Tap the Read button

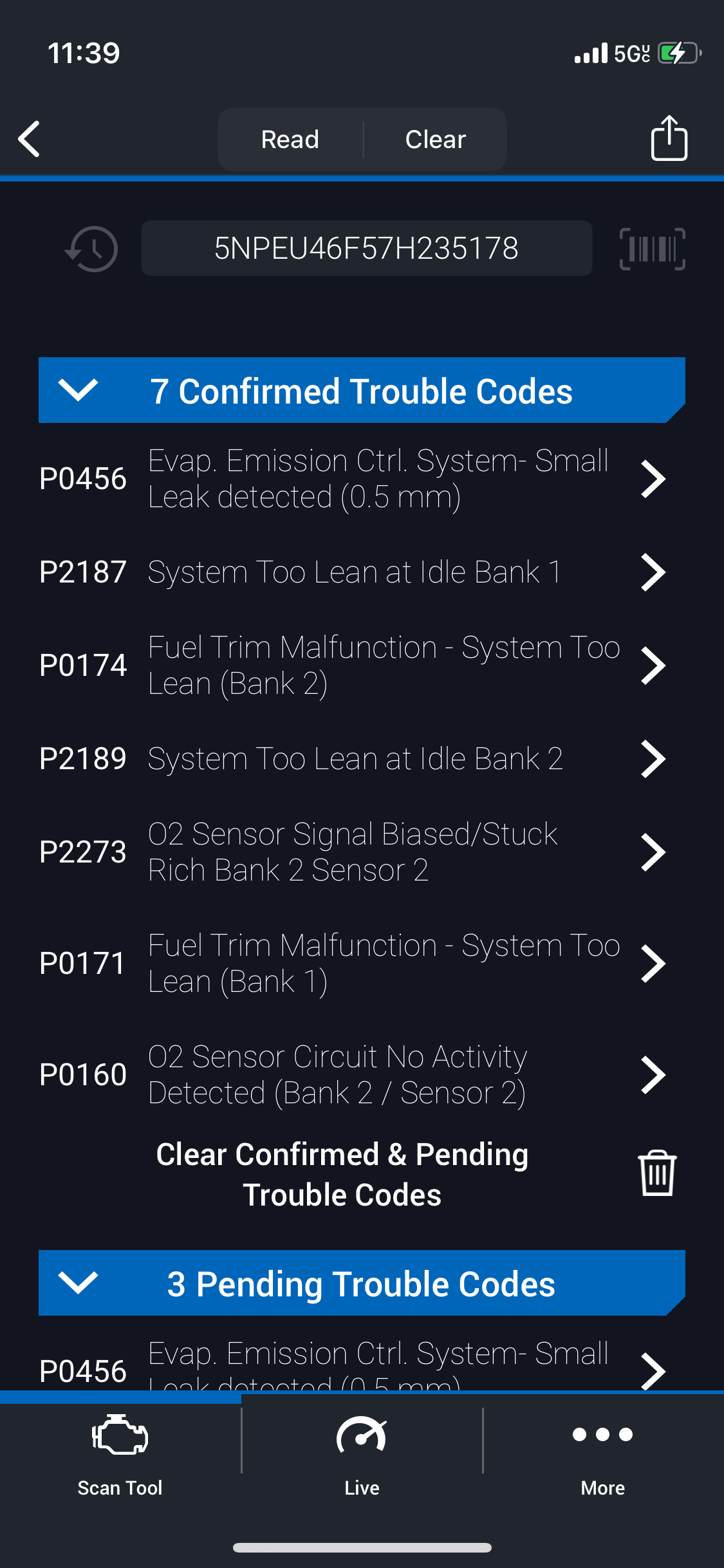pos(290,139)
